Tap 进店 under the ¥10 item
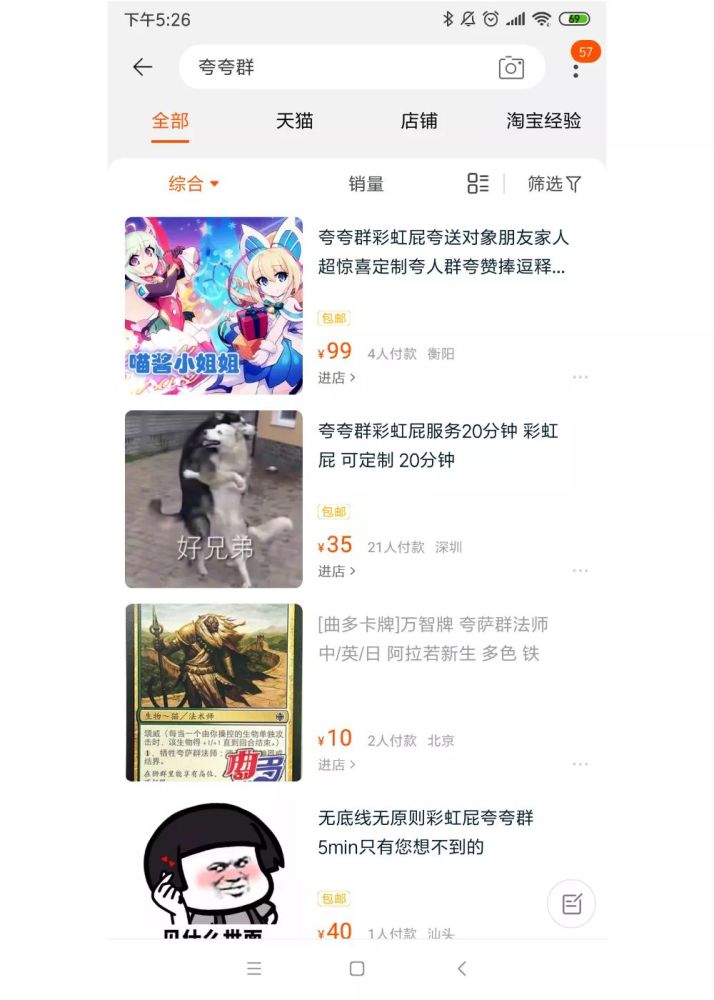Viewport: 714px width, 1000px height. 336,765
